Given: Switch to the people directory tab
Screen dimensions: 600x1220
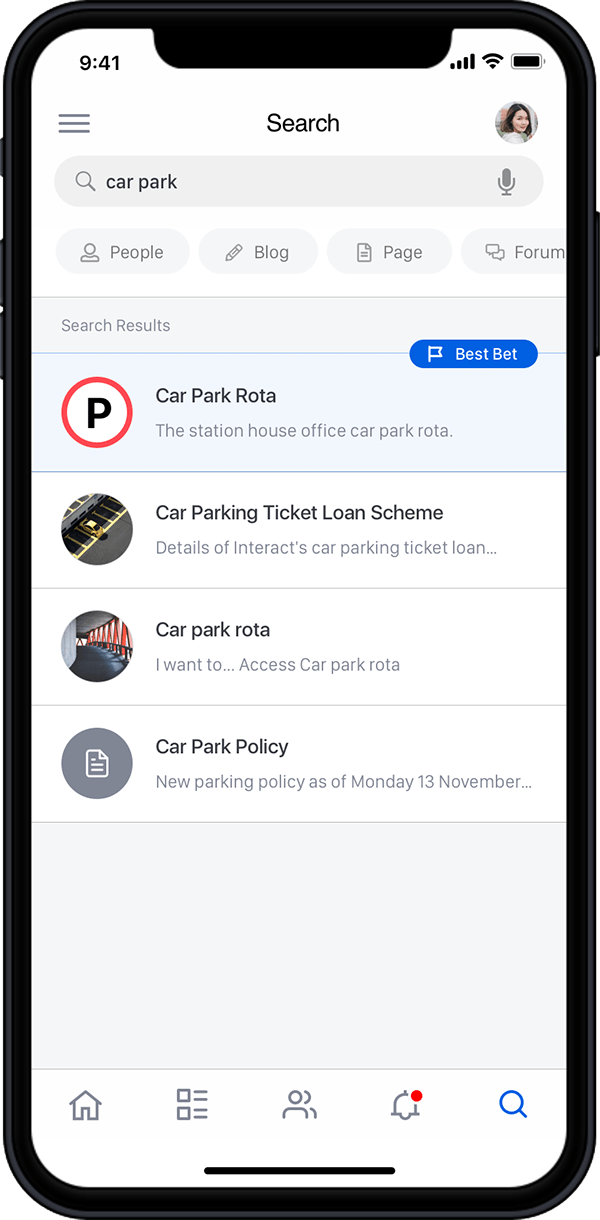Looking at the screenshot, I should coord(299,1105).
